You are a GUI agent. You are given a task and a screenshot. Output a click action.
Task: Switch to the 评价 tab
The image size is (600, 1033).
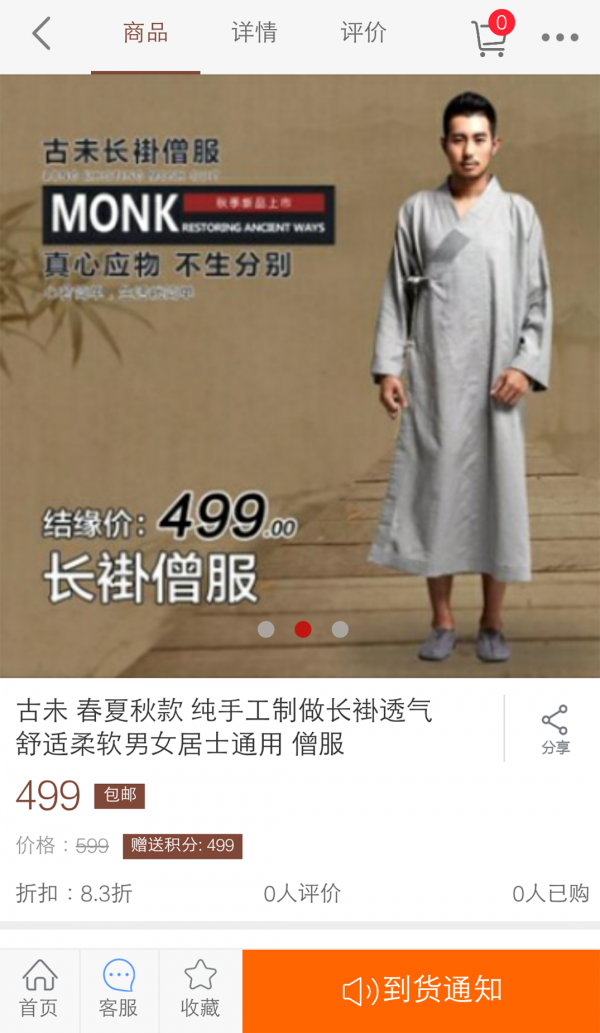363,33
